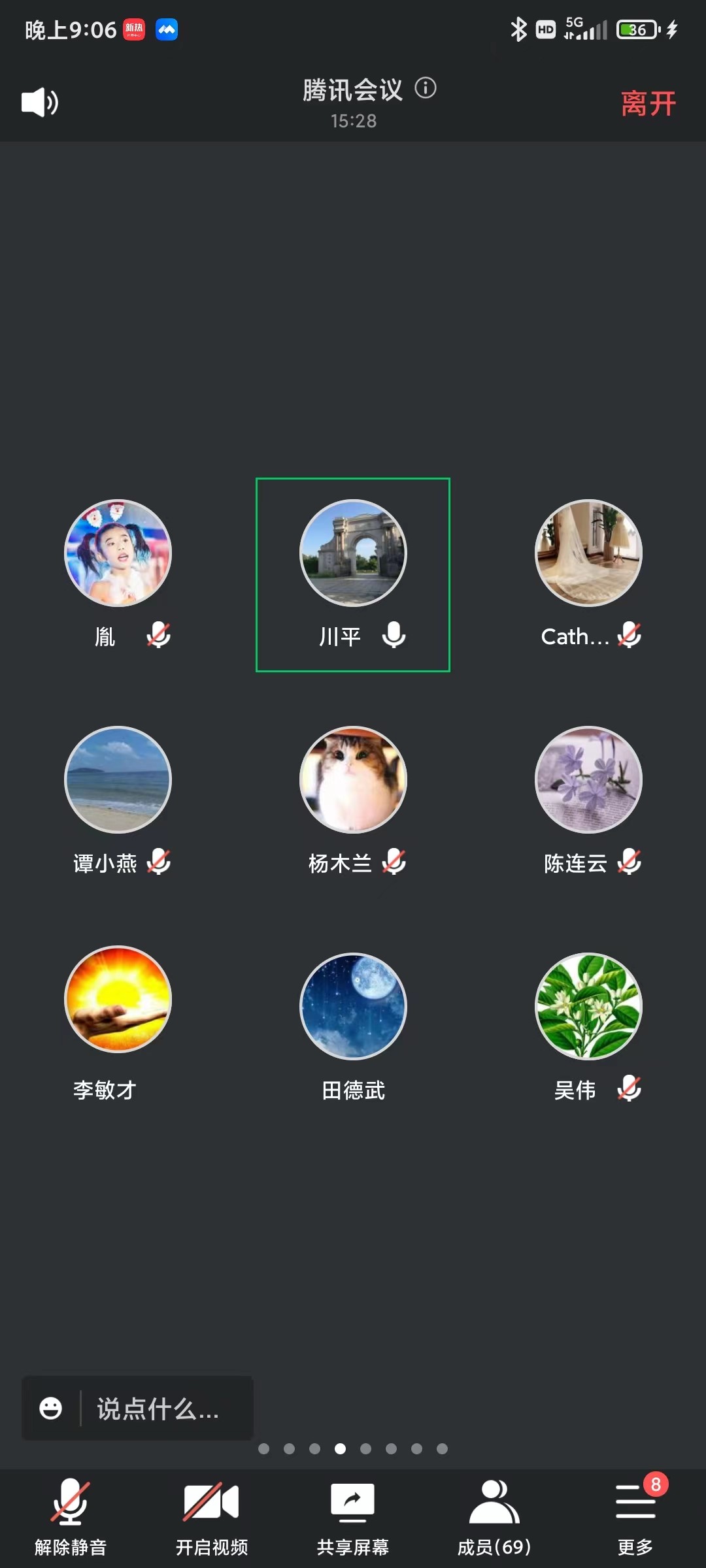Open the meeting info icon

click(x=426, y=88)
